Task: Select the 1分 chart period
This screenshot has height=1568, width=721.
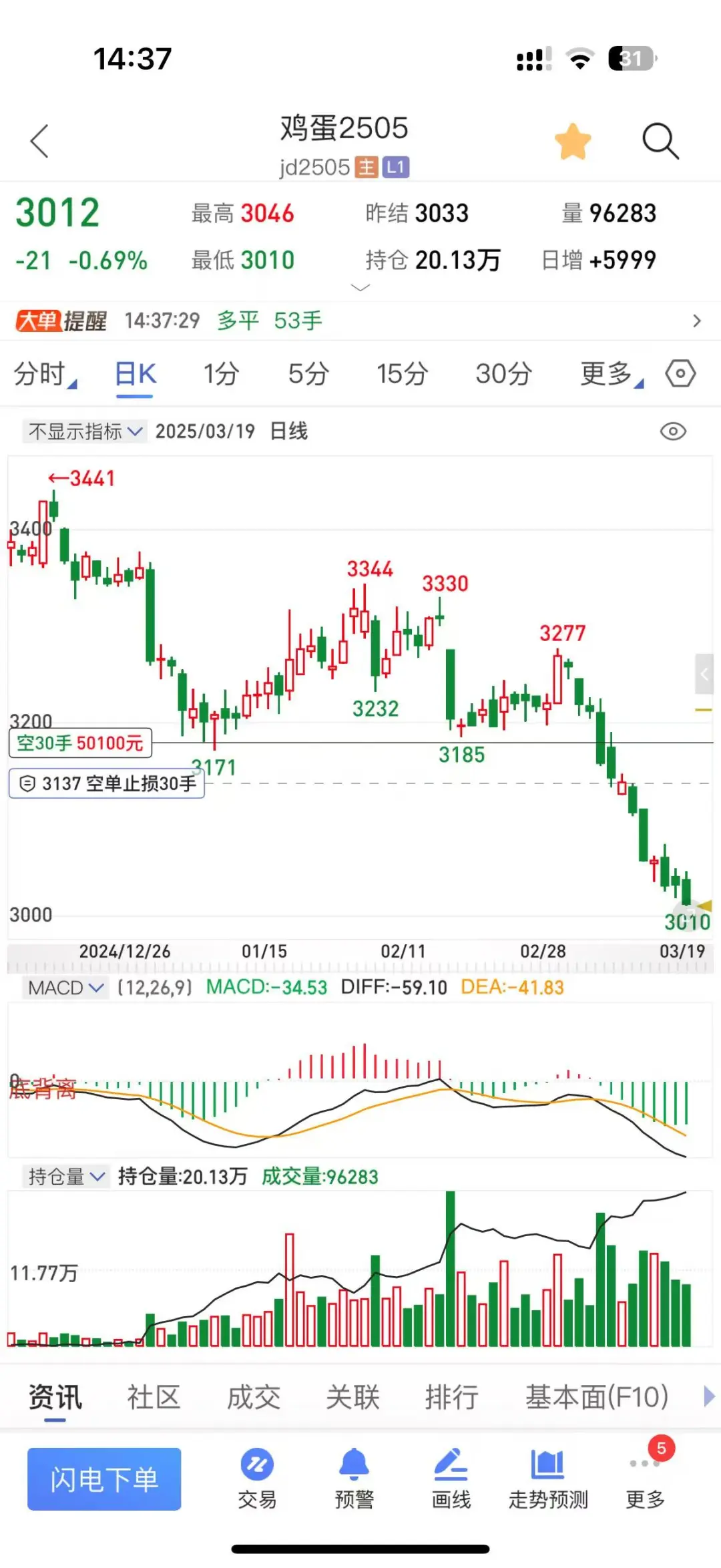Action: (x=221, y=374)
